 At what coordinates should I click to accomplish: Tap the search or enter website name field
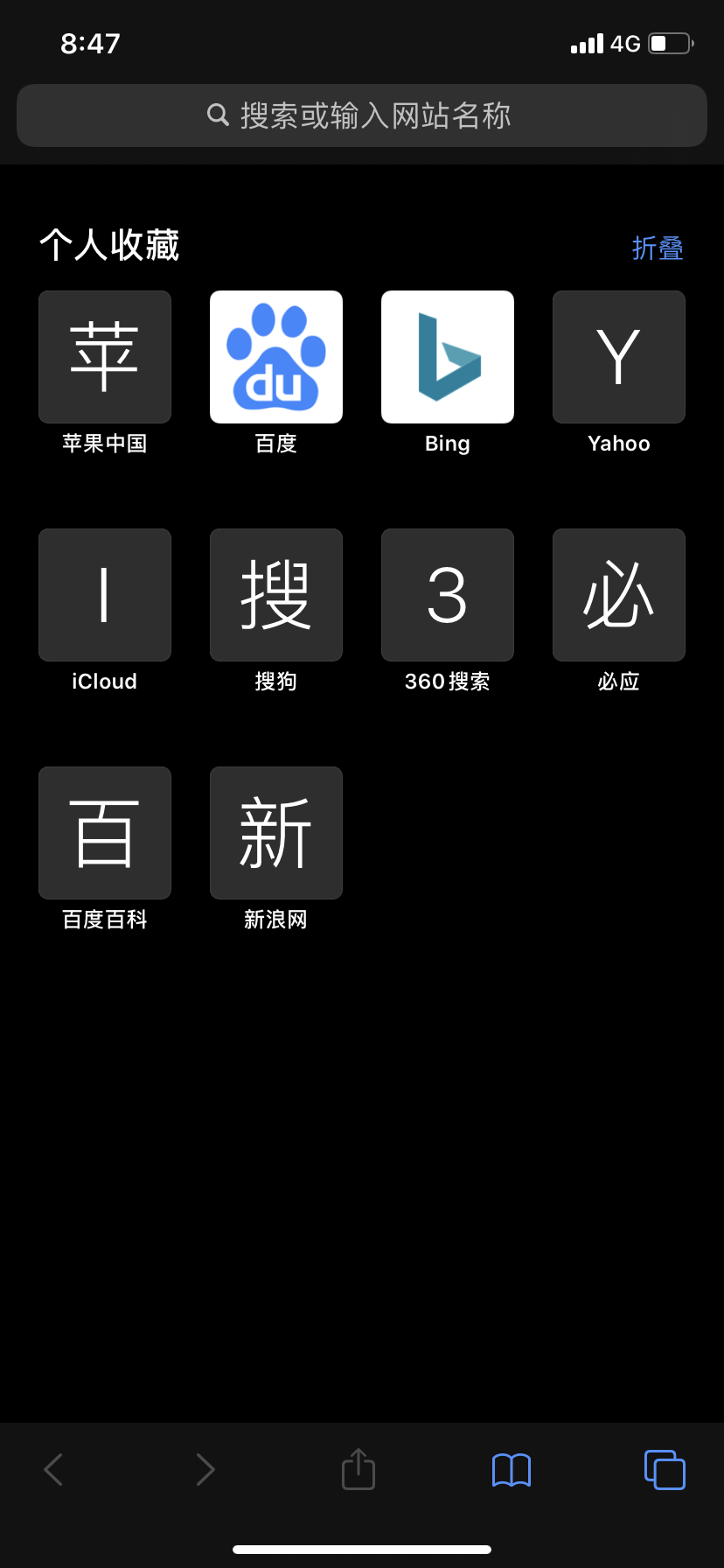pyautogui.click(x=362, y=115)
